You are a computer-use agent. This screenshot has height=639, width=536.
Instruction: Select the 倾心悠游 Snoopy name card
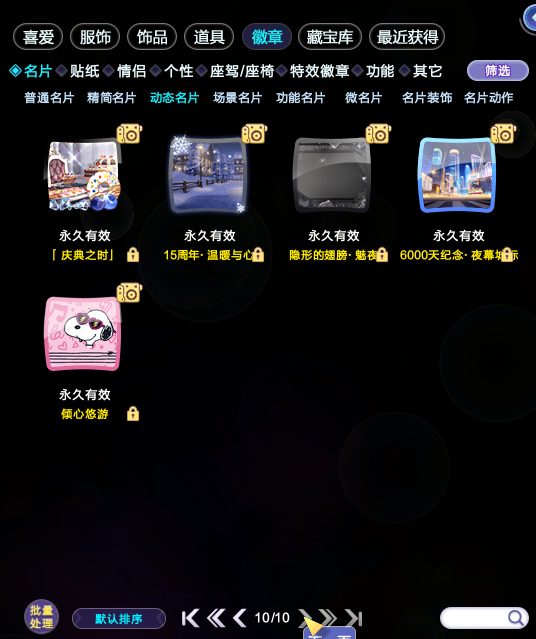point(83,334)
